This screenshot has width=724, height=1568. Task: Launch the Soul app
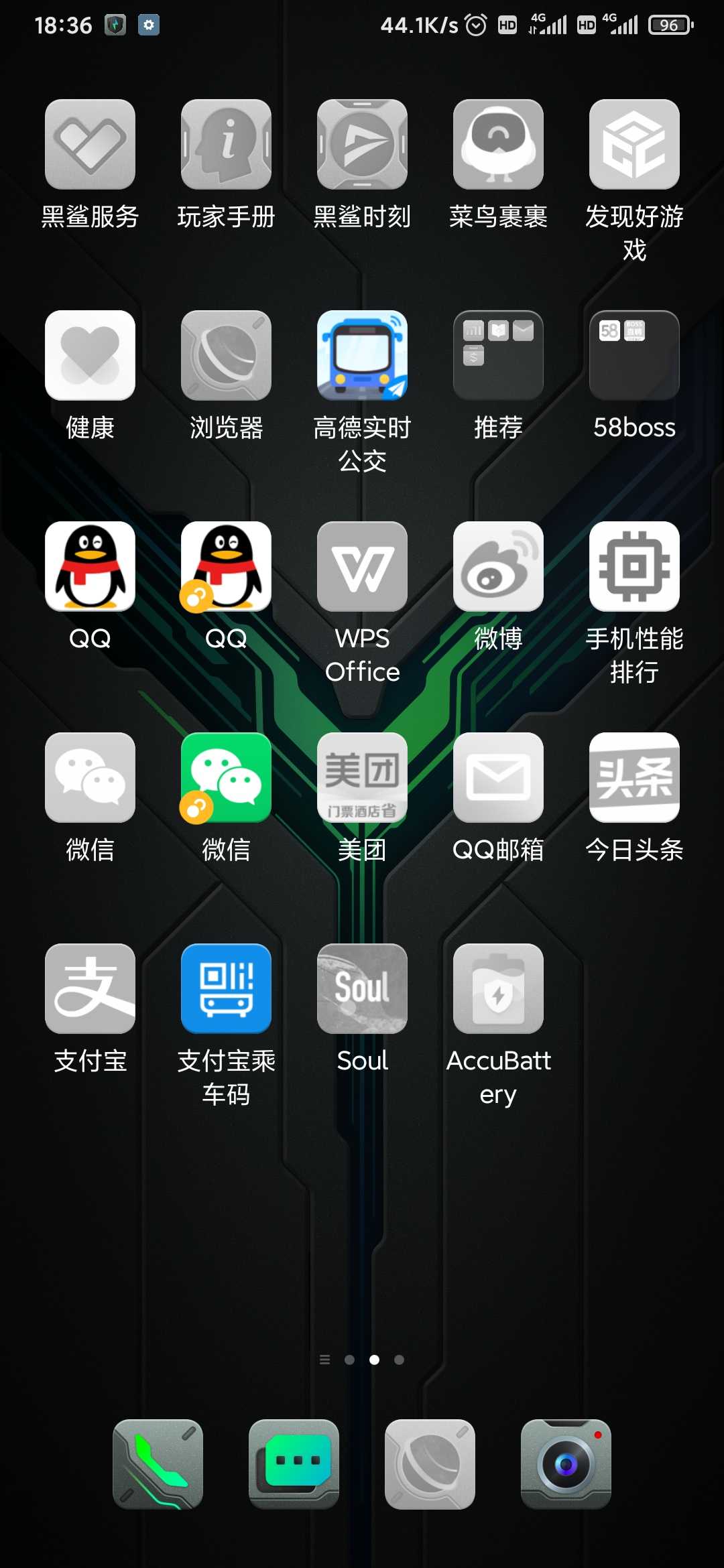(362, 989)
